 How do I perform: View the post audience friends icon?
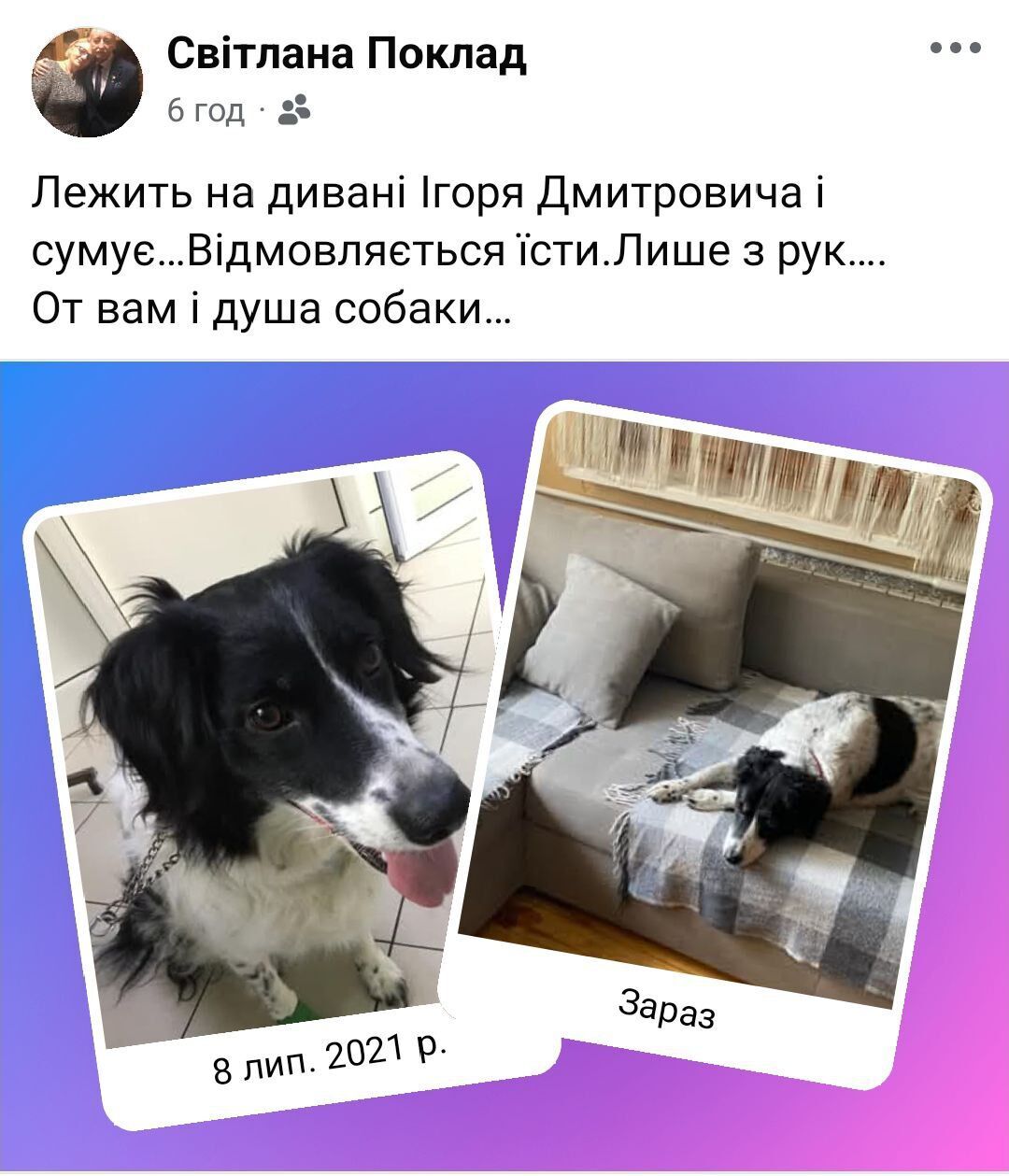tap(295, 111)
